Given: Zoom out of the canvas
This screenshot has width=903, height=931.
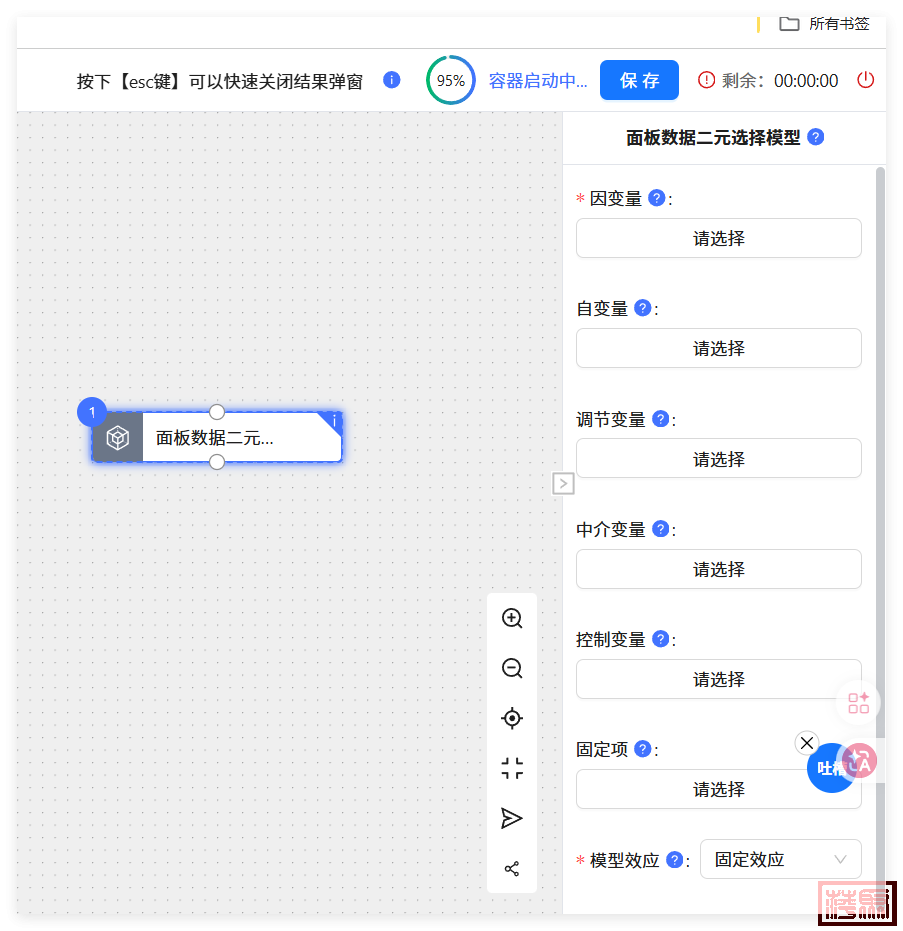Looking at the screenshot, I should (x=512, y=668).
